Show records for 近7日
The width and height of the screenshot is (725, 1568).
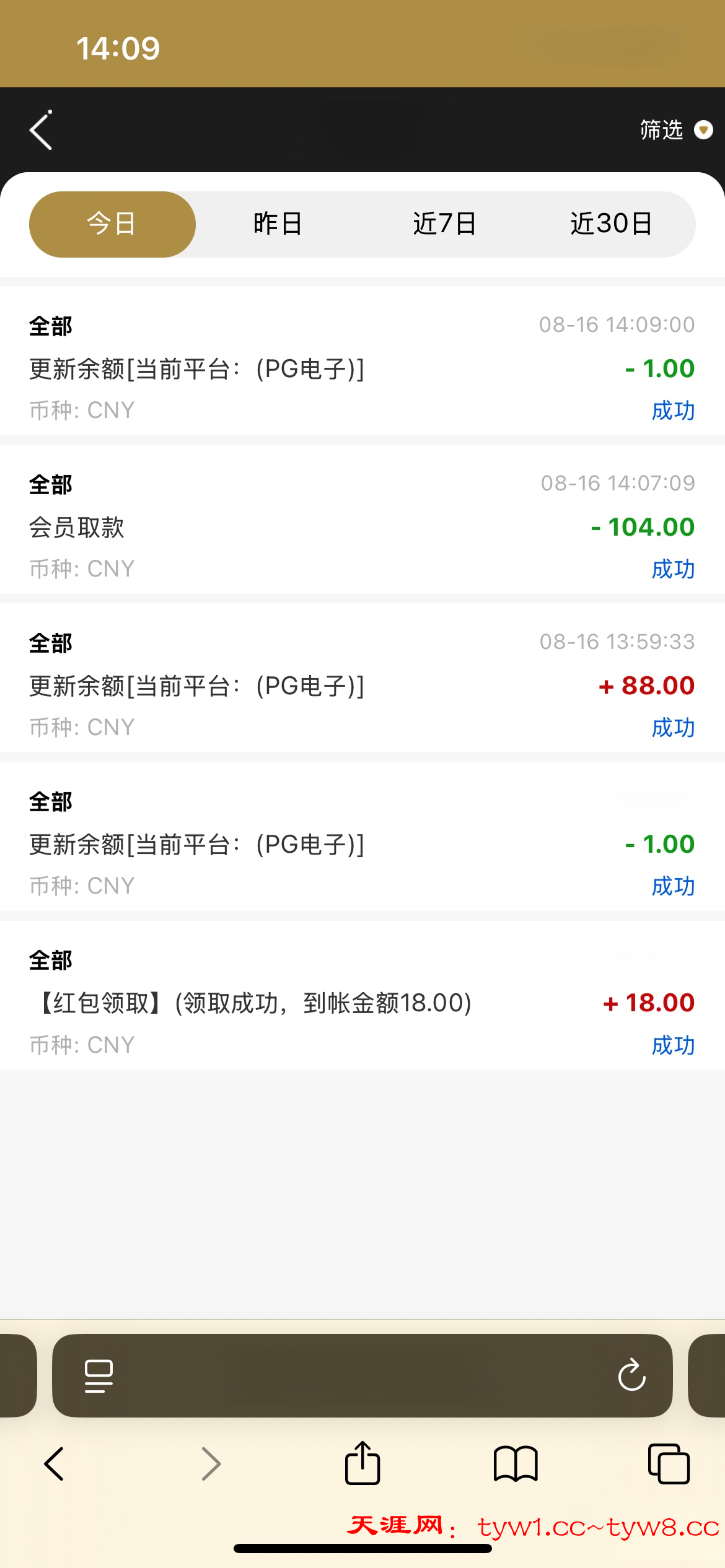pyautogui.click(x=444, y=224)
